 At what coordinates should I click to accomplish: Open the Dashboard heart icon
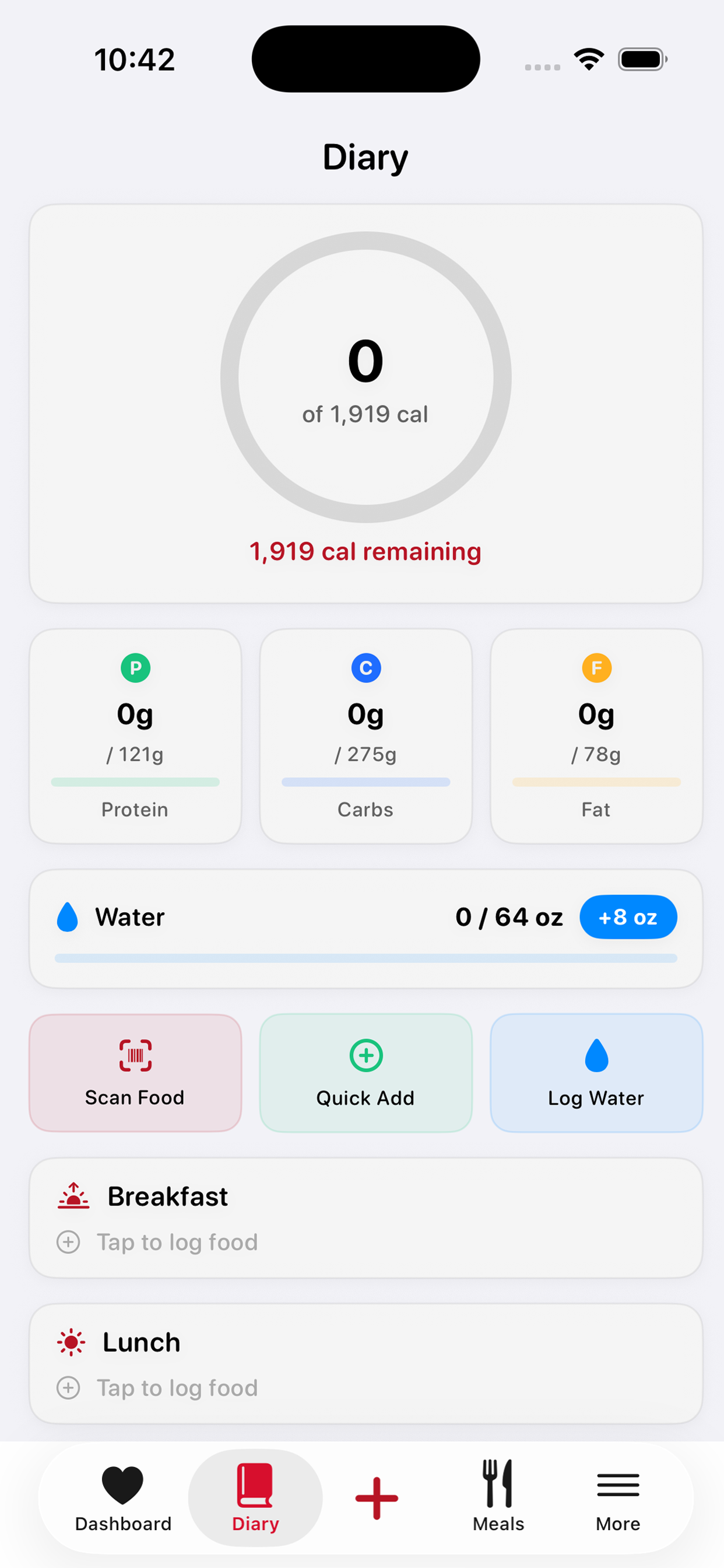[122, 1483]
